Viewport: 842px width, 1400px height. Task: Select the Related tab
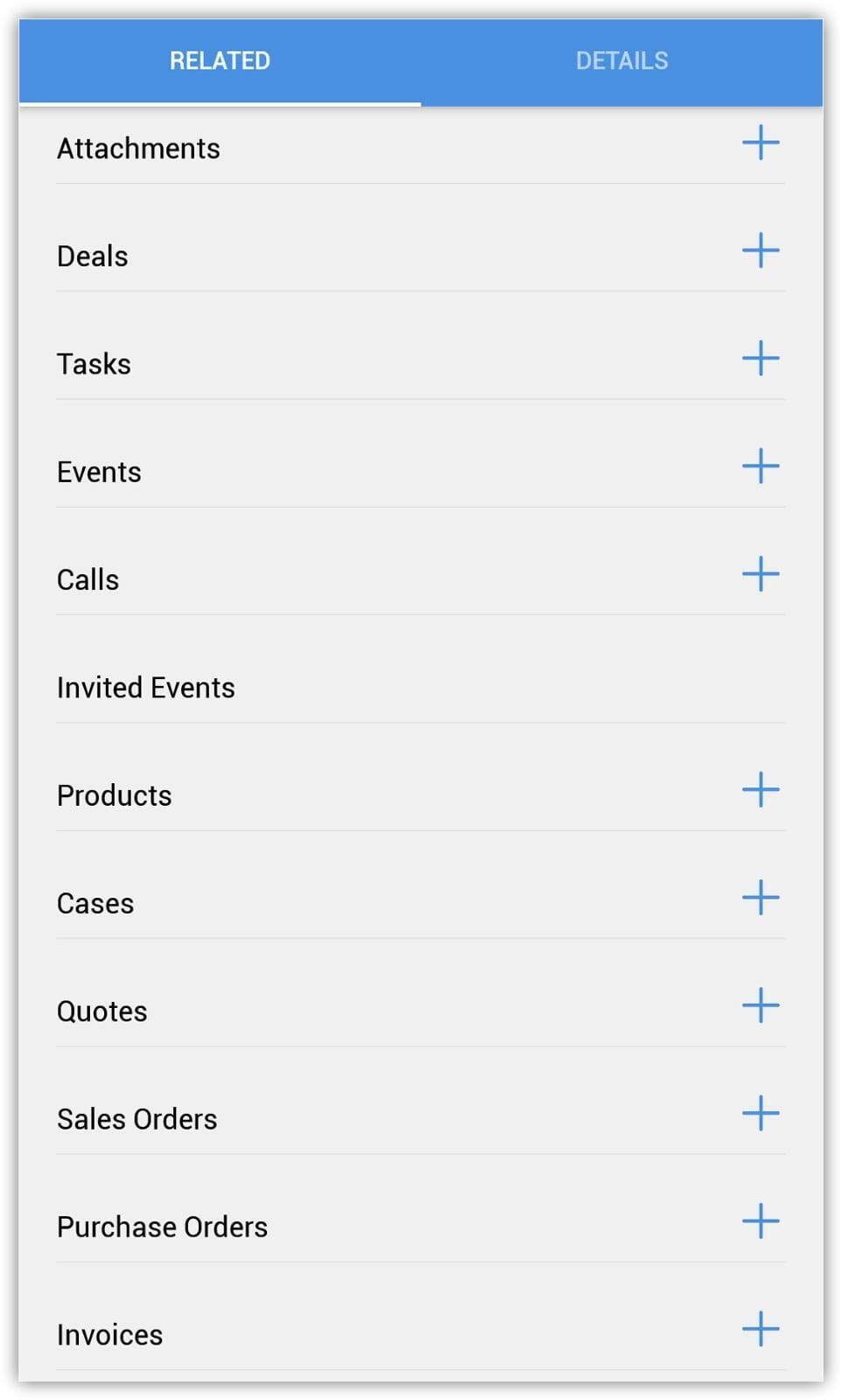[x=220, y=61]
